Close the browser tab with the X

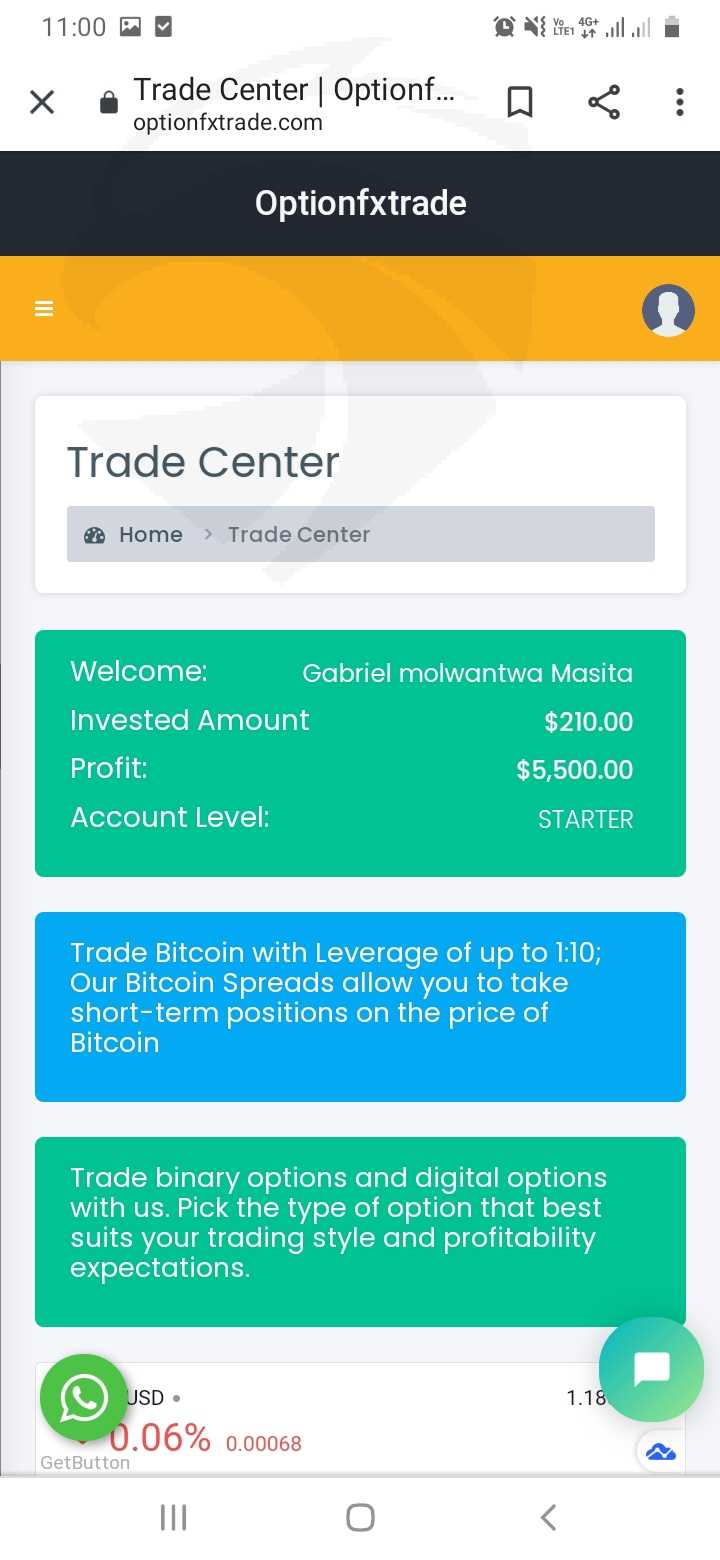pos(42,102)
